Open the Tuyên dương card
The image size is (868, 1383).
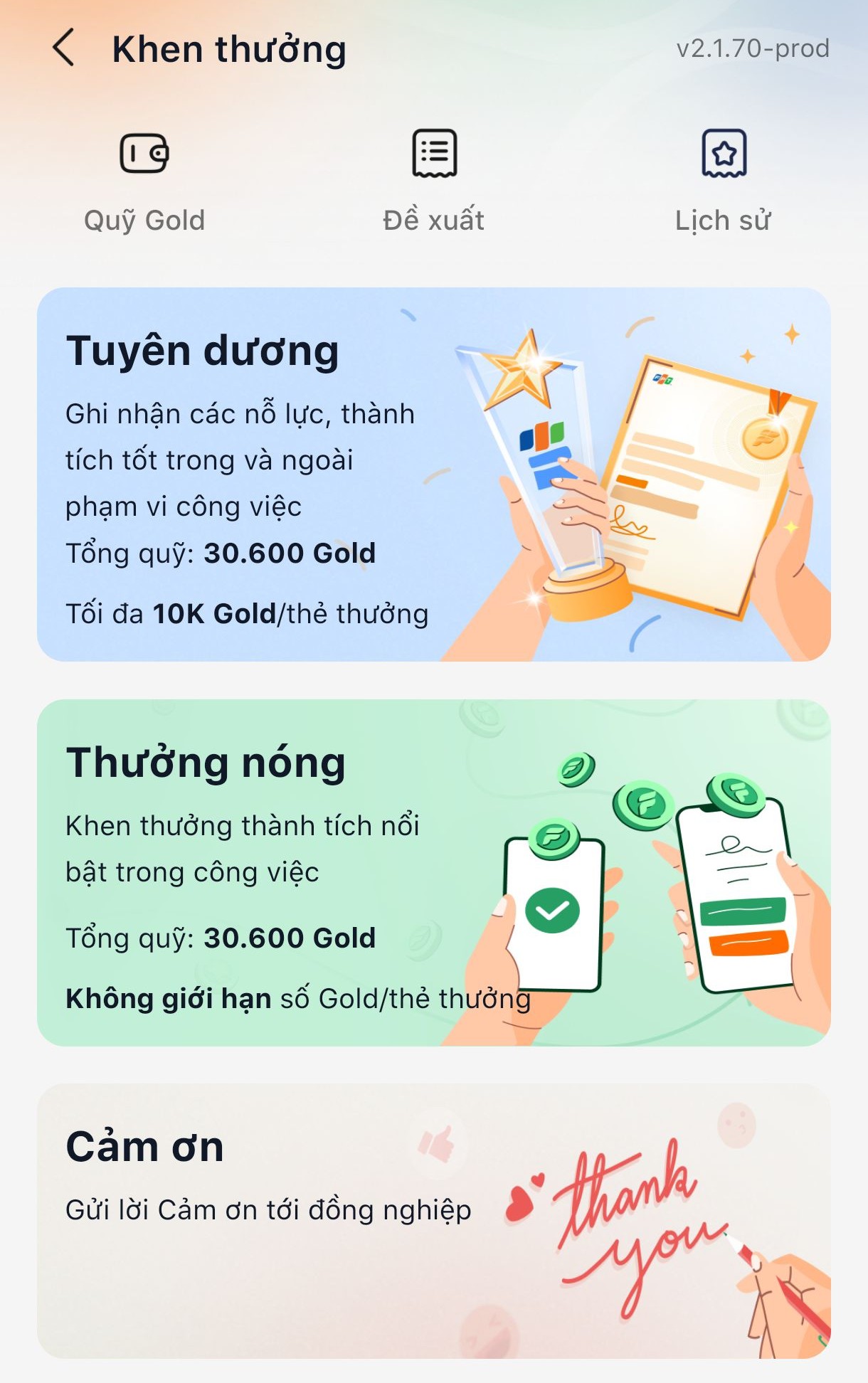(434, 475)
